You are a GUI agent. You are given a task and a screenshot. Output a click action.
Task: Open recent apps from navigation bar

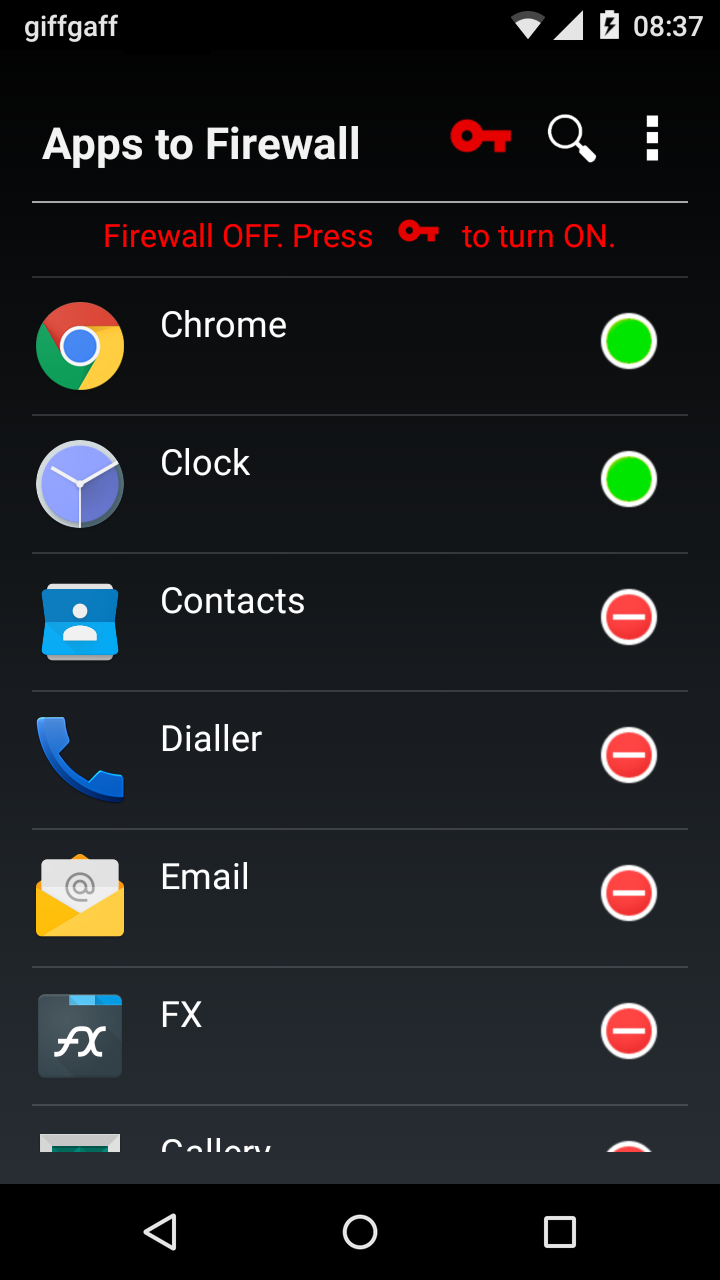560,1232
